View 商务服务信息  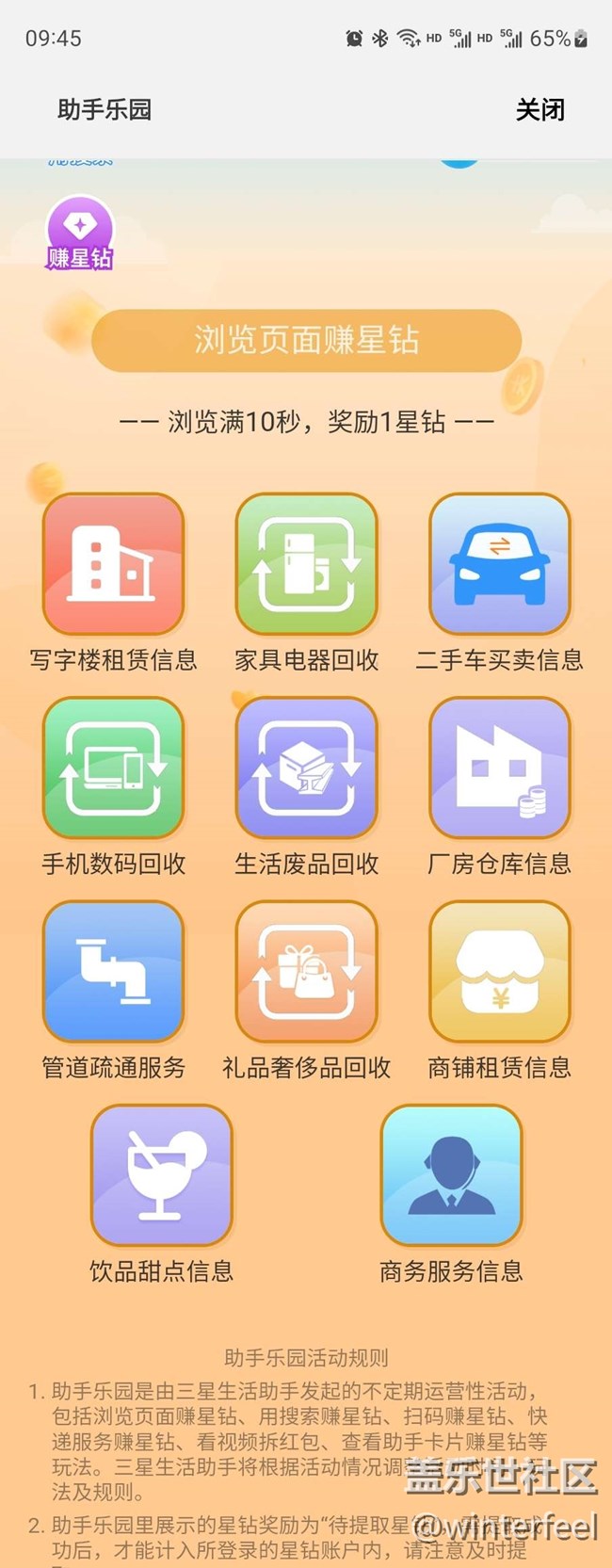click(x=451, y=1175)
